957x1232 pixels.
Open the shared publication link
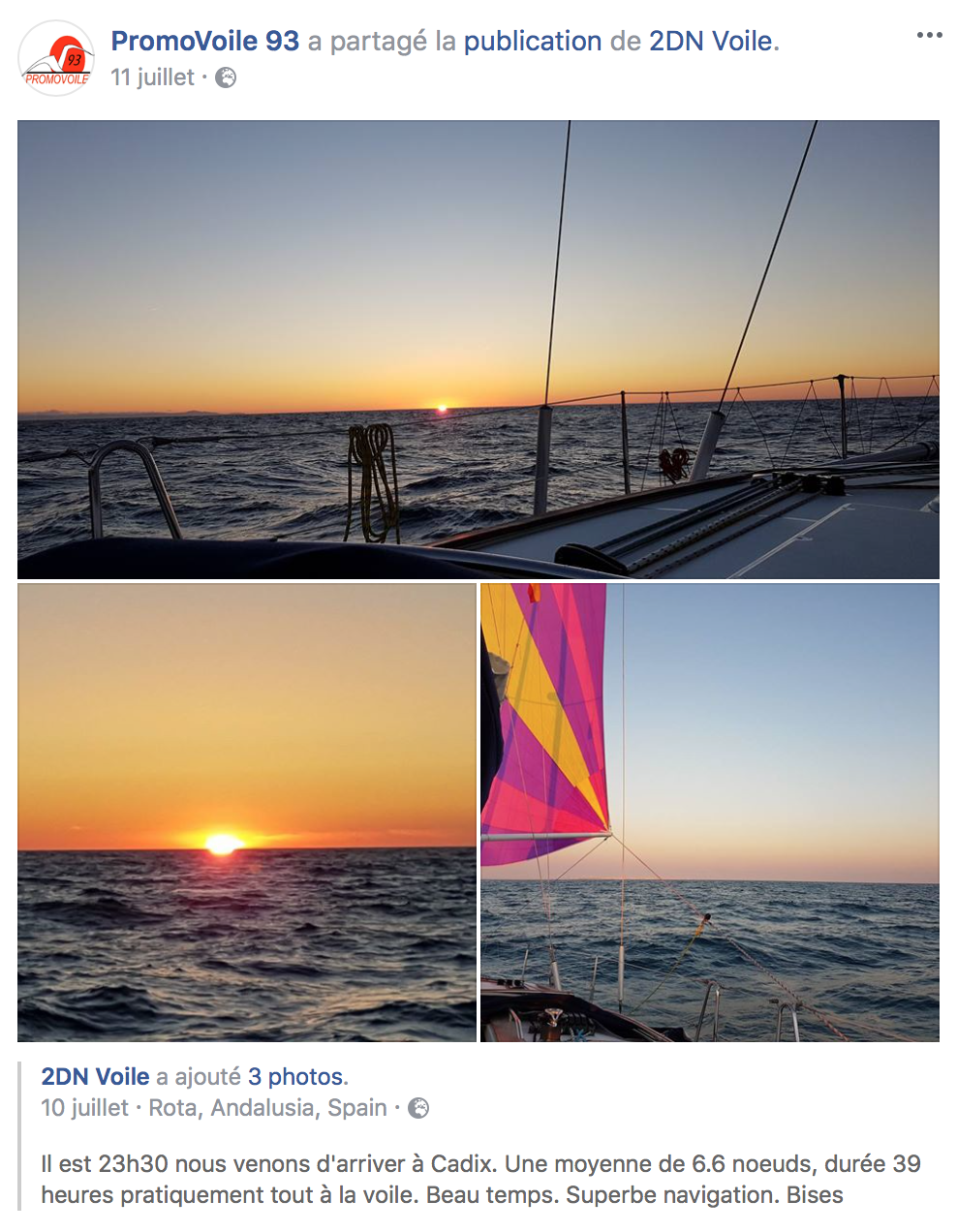(532, 42)
